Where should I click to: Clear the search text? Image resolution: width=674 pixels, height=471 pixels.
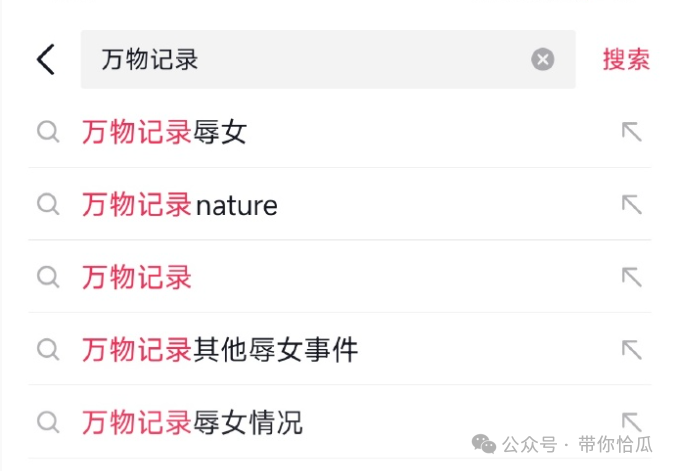coord(542,60)
